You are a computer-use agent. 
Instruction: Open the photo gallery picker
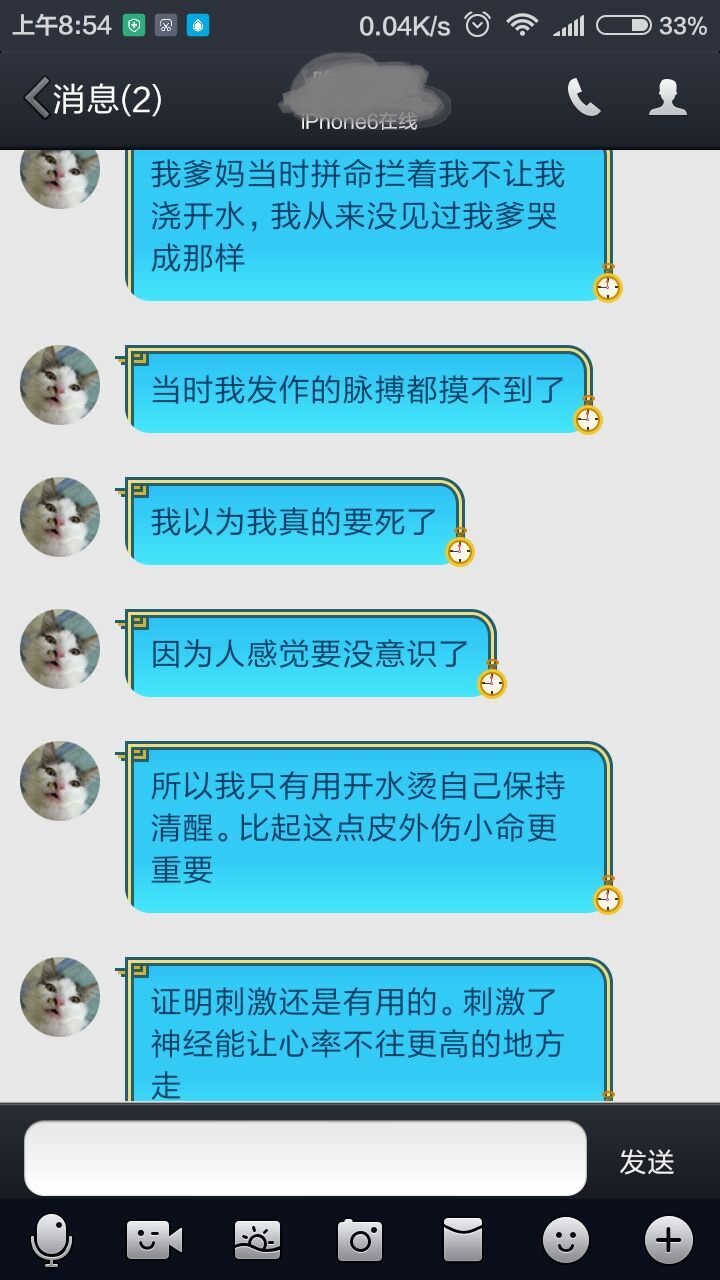(x=257, y=1241)
